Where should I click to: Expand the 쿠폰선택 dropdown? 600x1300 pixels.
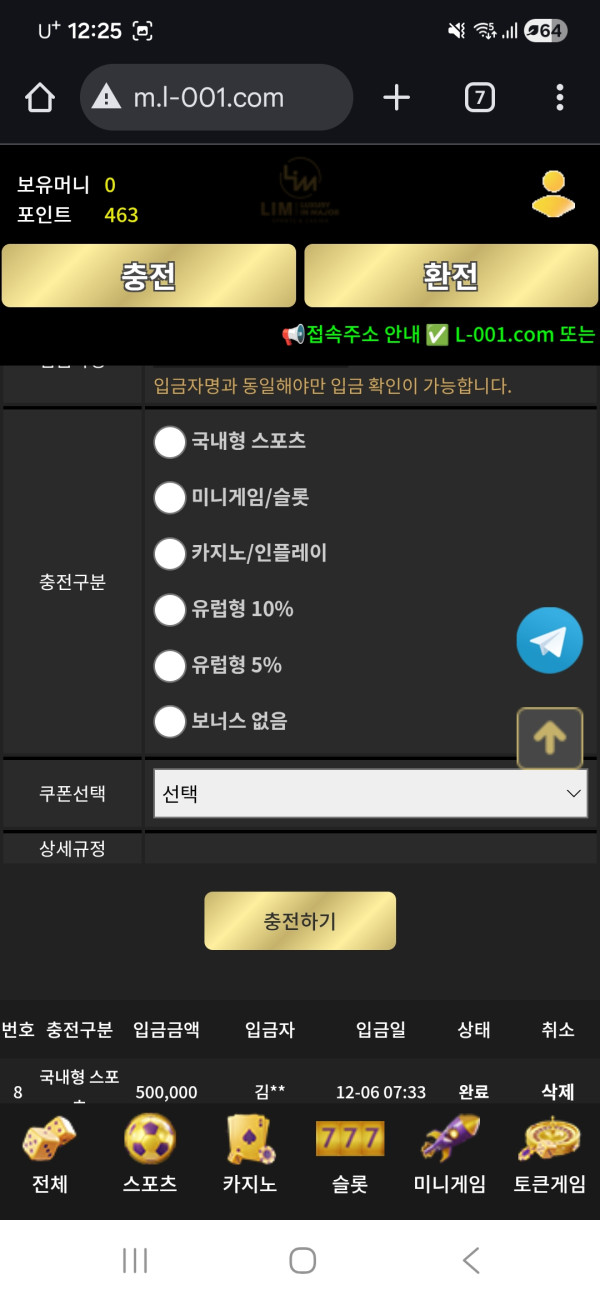tap(370, 793)
